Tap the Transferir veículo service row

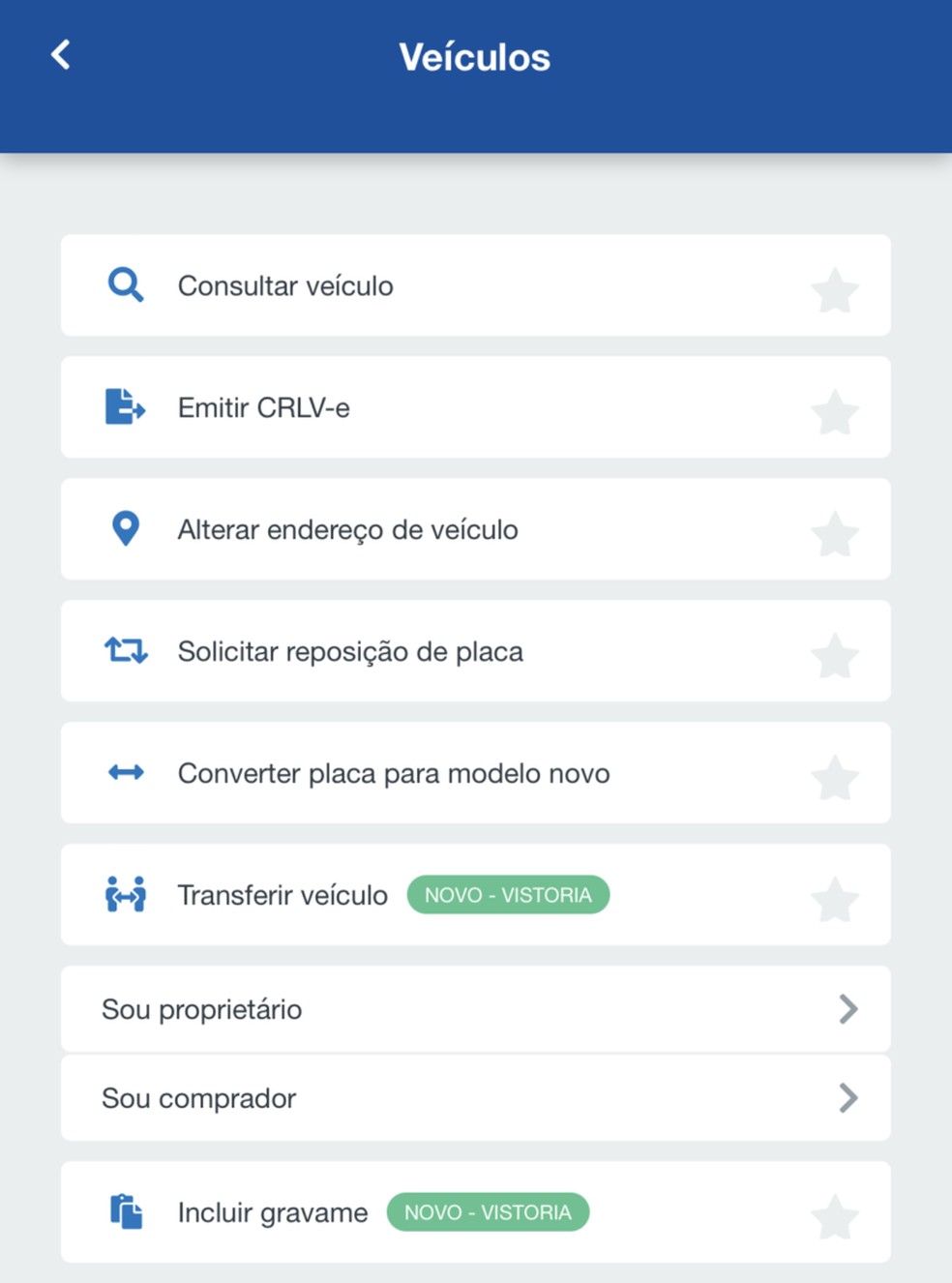click(282, 894)
